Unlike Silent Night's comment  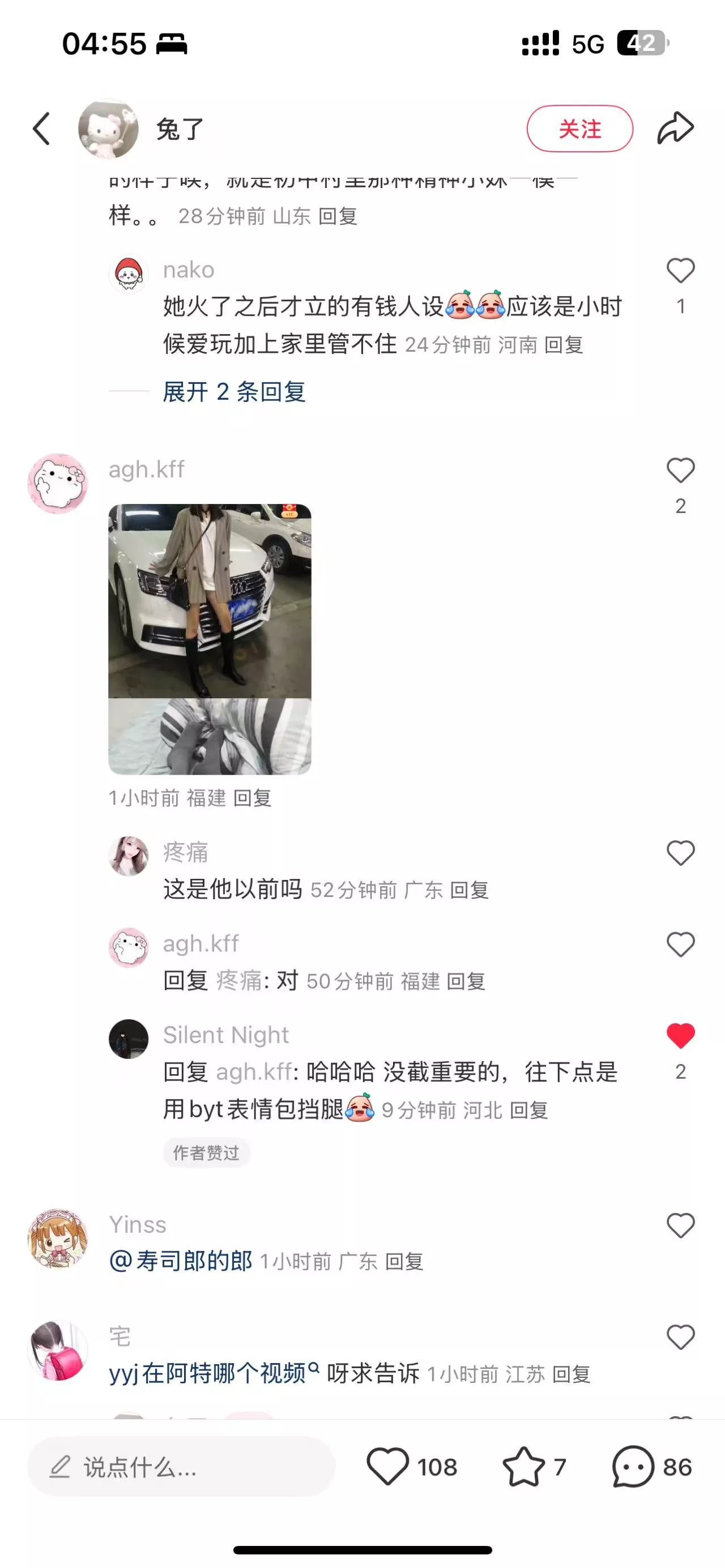point(680,1036)
